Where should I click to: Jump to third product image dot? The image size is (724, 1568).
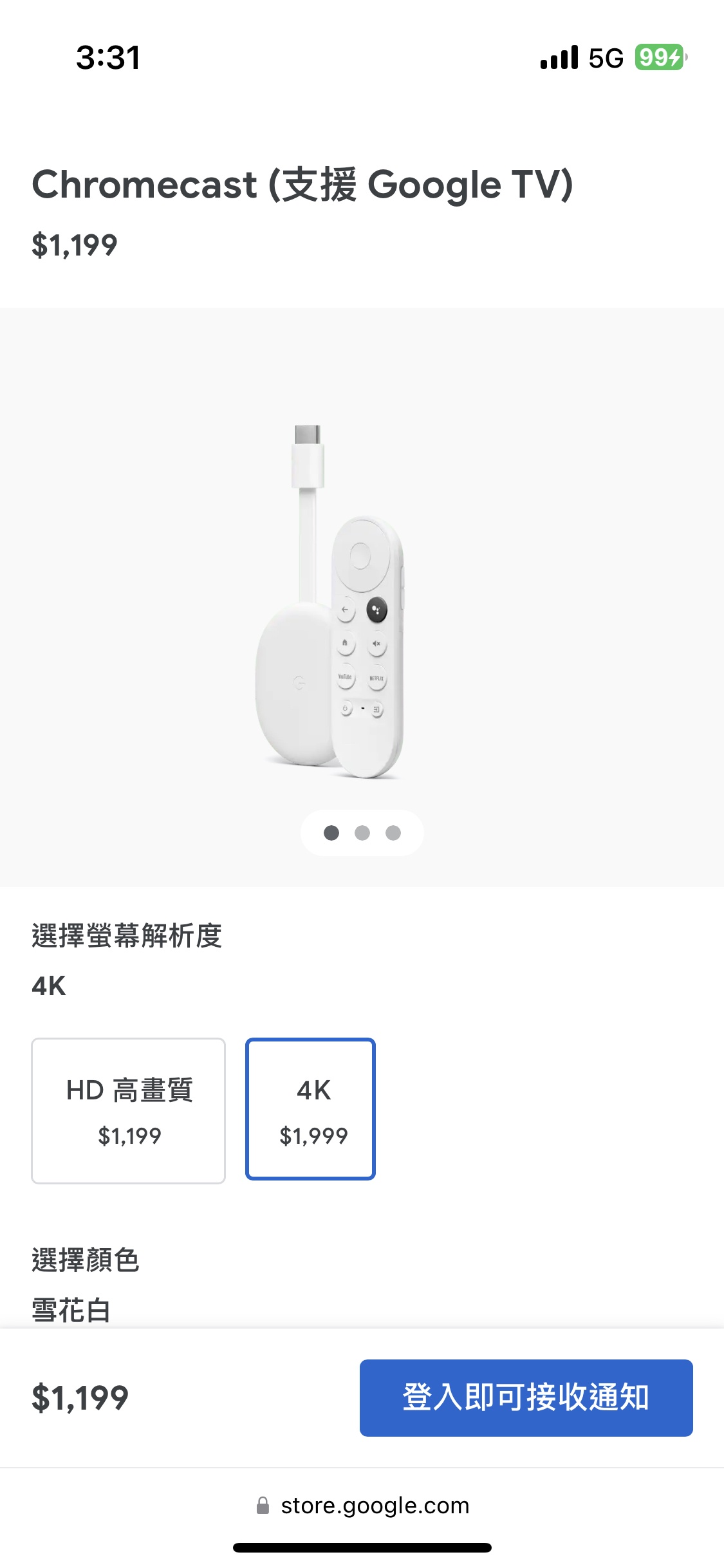click(x=393, y=833)
